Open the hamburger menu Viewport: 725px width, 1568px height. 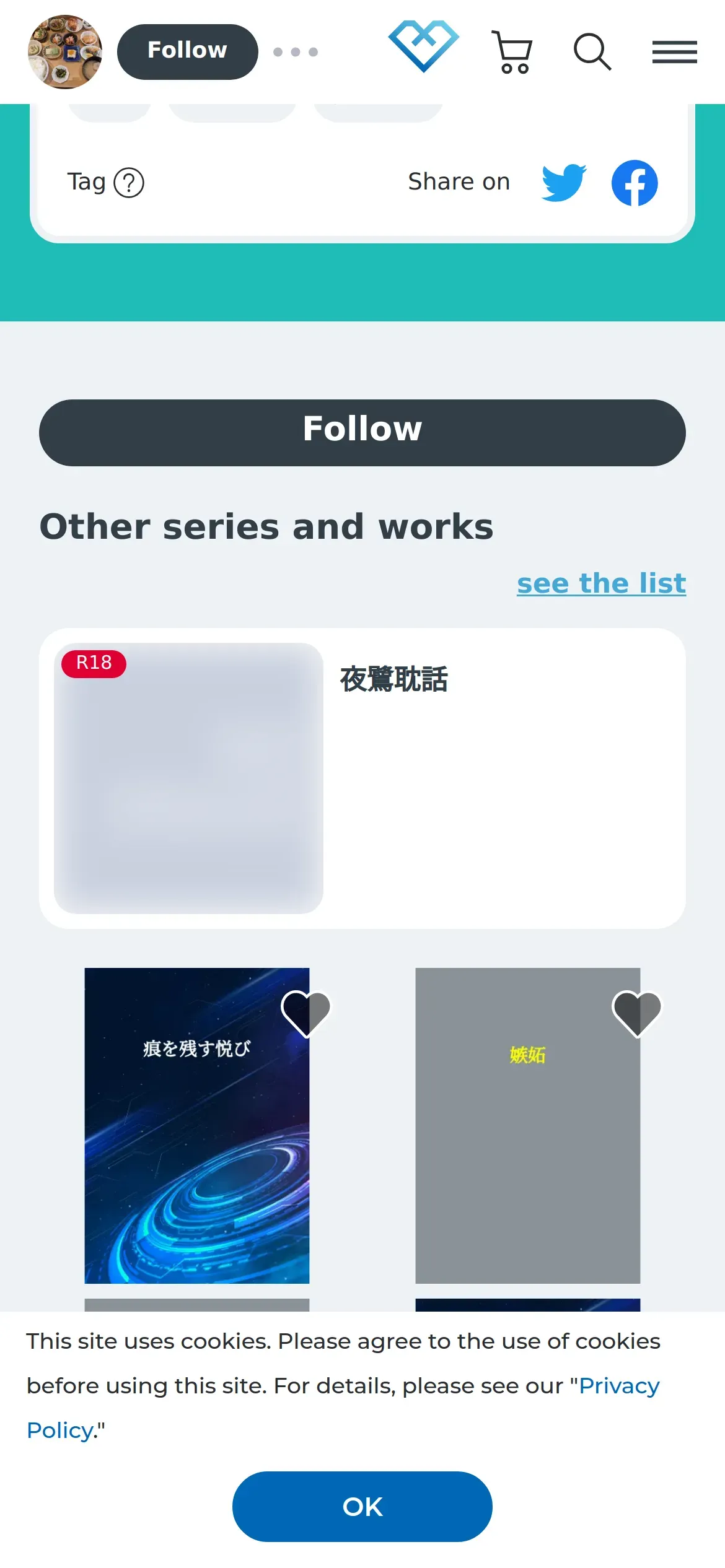674,52
